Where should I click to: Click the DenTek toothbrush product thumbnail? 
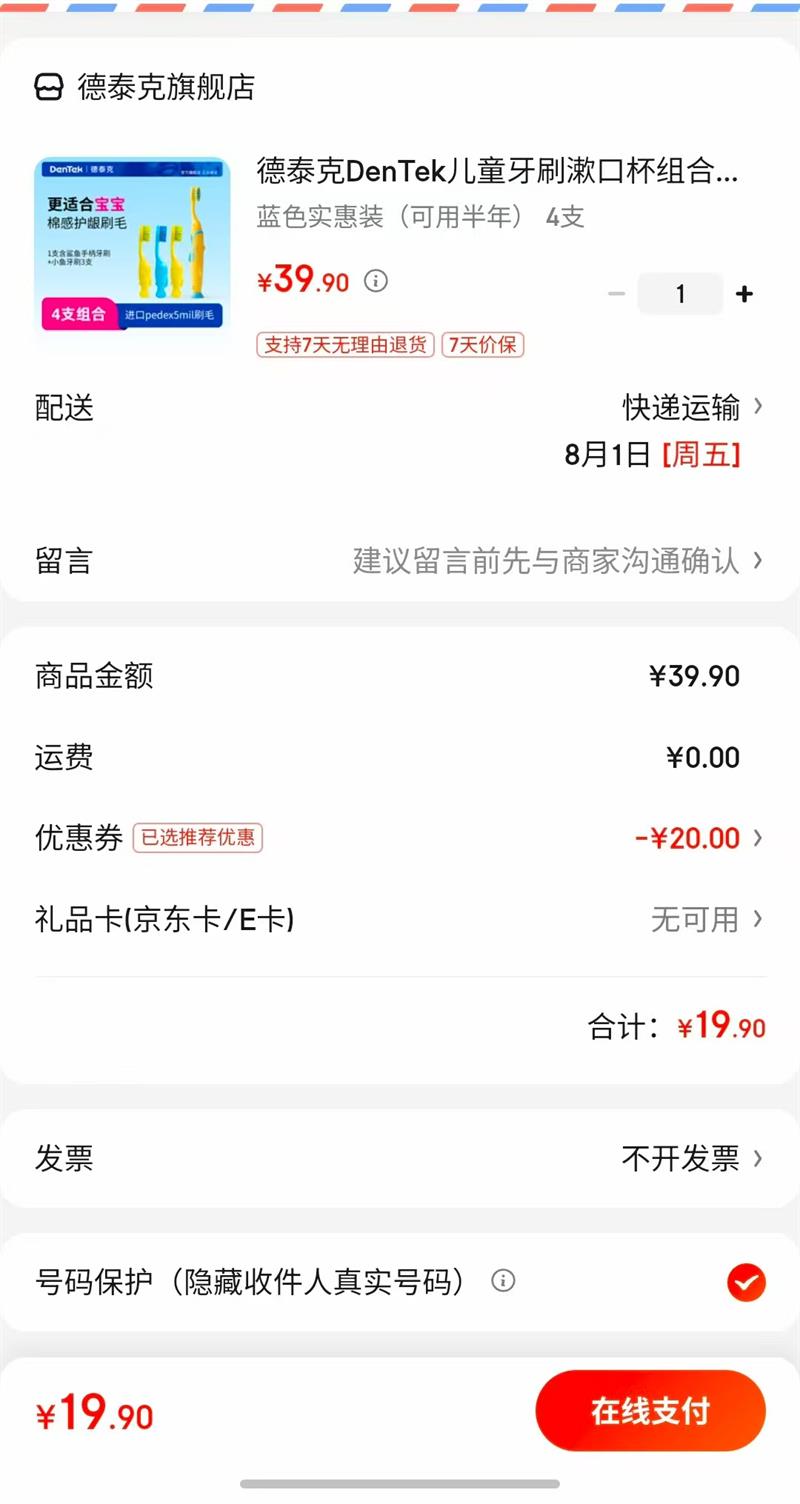coord(131,247)
